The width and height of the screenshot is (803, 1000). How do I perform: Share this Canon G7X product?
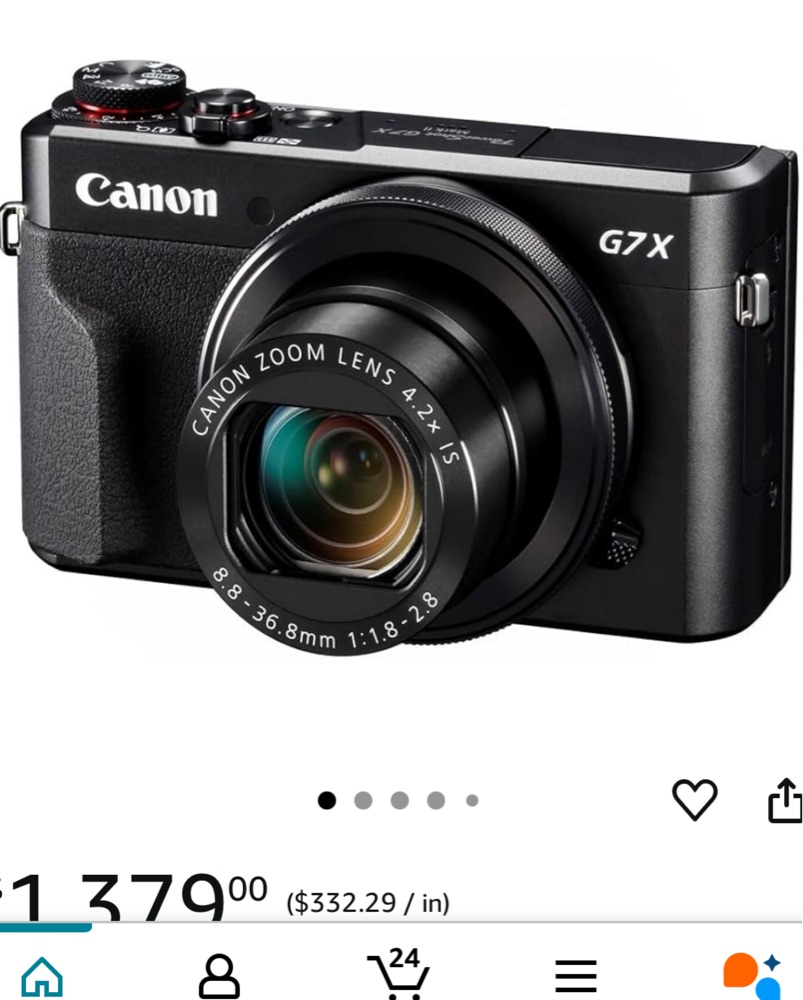tap(785, 800)
